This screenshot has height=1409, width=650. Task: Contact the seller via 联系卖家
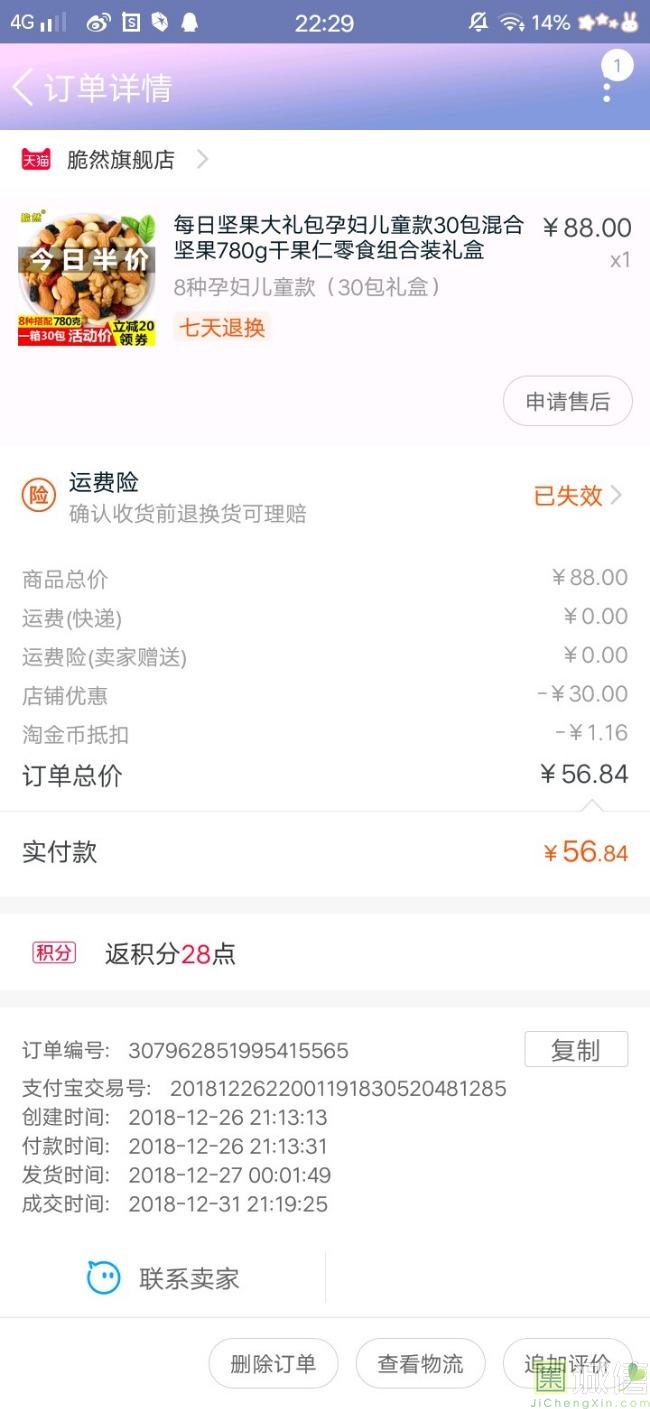(164, 1278)
